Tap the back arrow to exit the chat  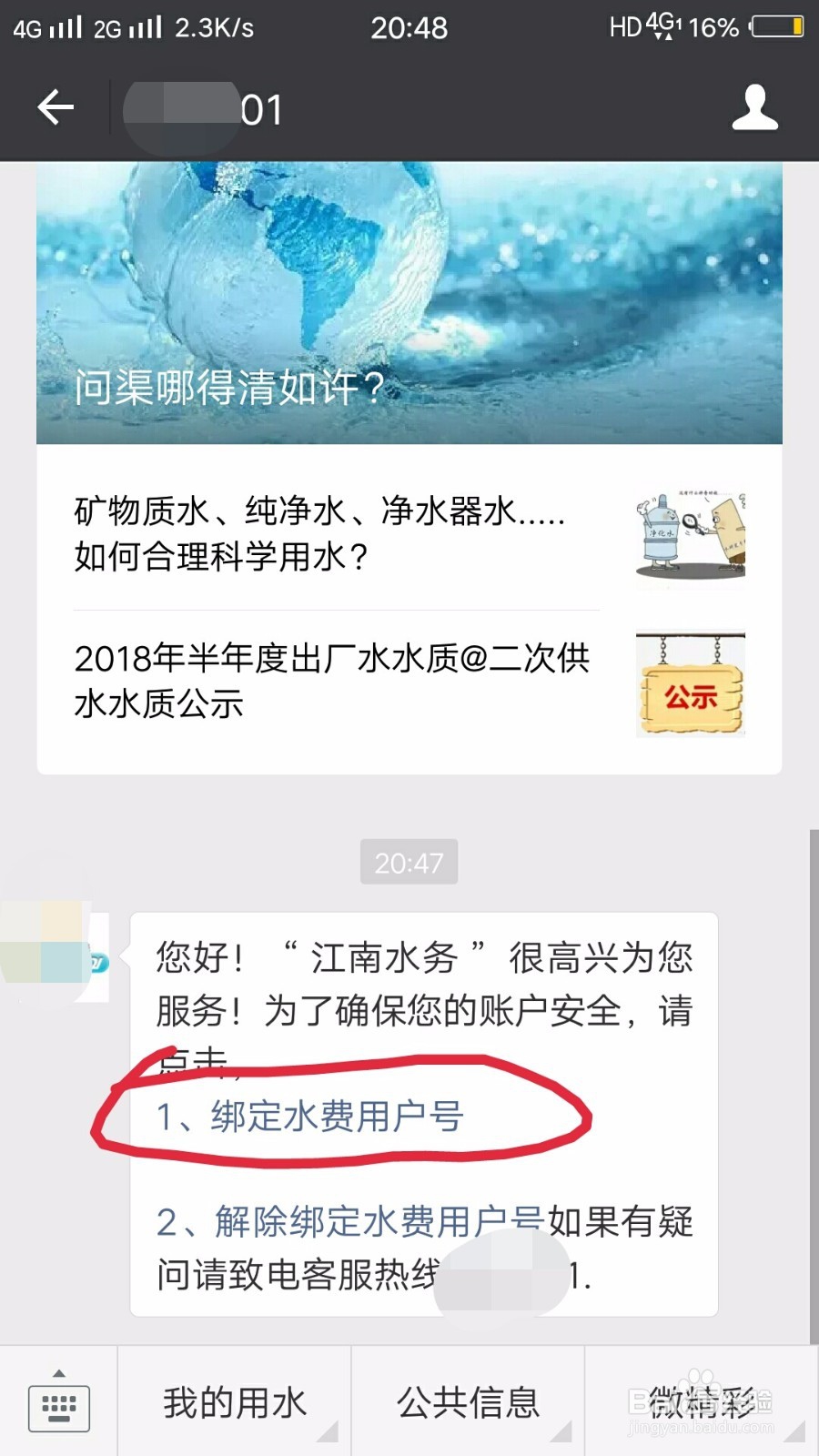tap(56, 106)
